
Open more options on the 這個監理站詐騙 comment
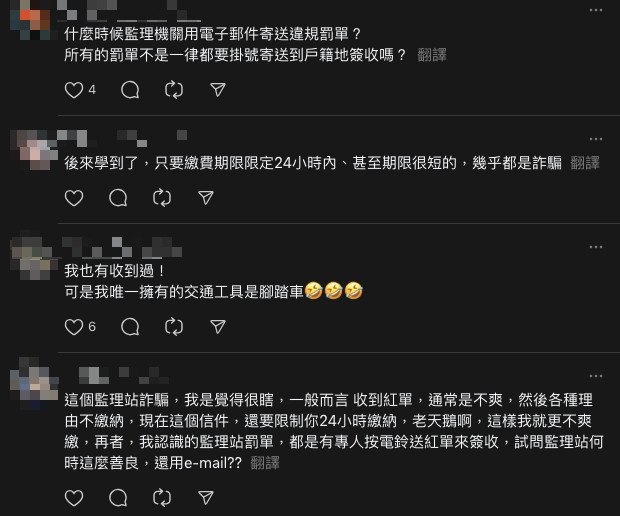596,376
